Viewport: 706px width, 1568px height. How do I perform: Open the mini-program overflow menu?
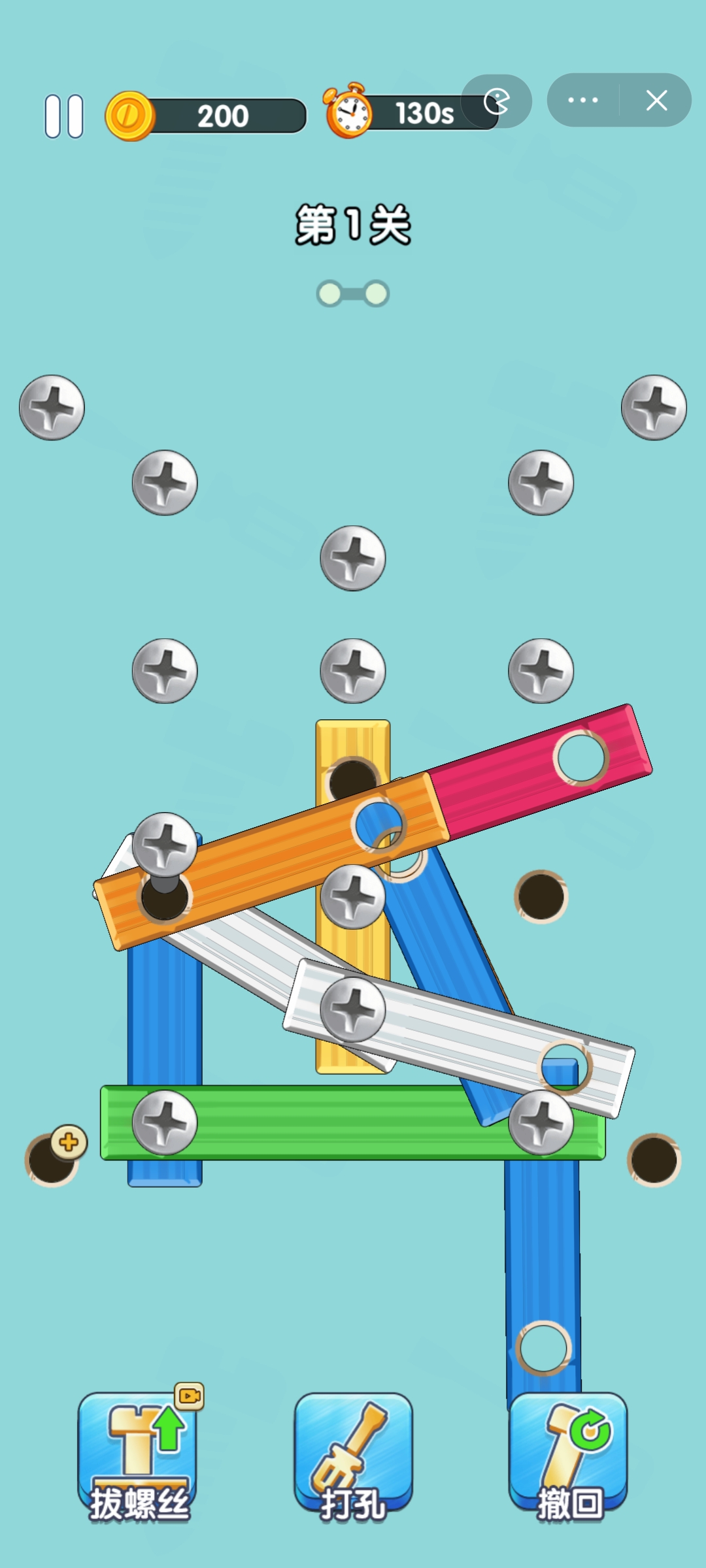click(x=583, y=100)
